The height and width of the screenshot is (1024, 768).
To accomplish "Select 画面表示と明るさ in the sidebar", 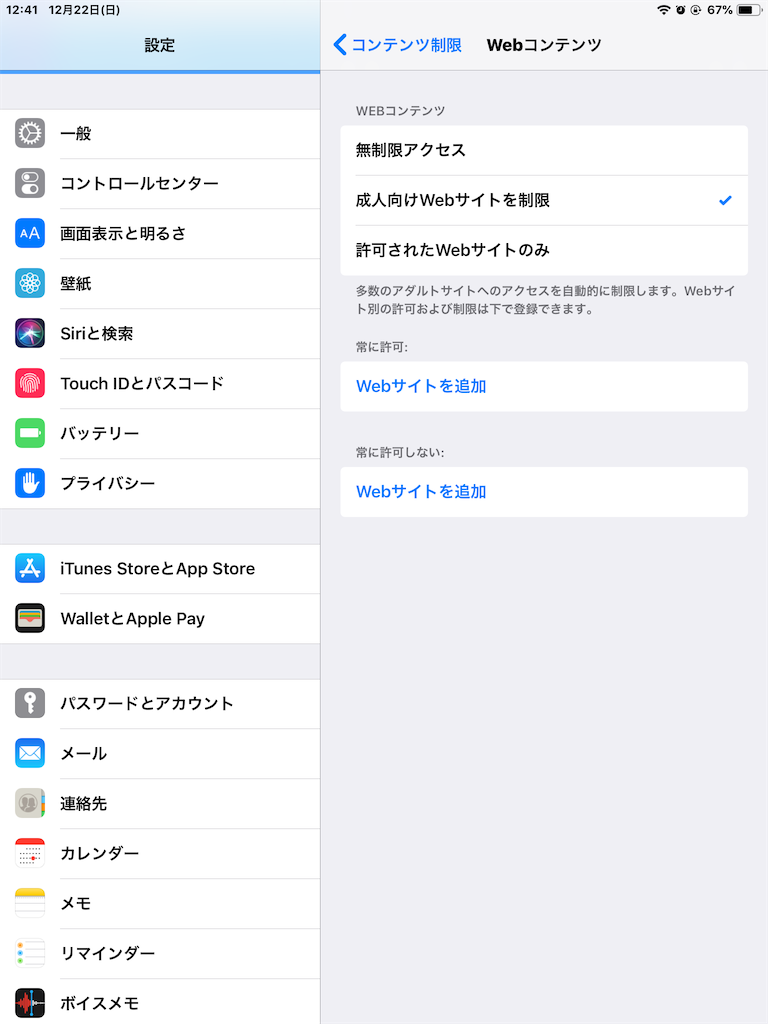I will (130, 233).
